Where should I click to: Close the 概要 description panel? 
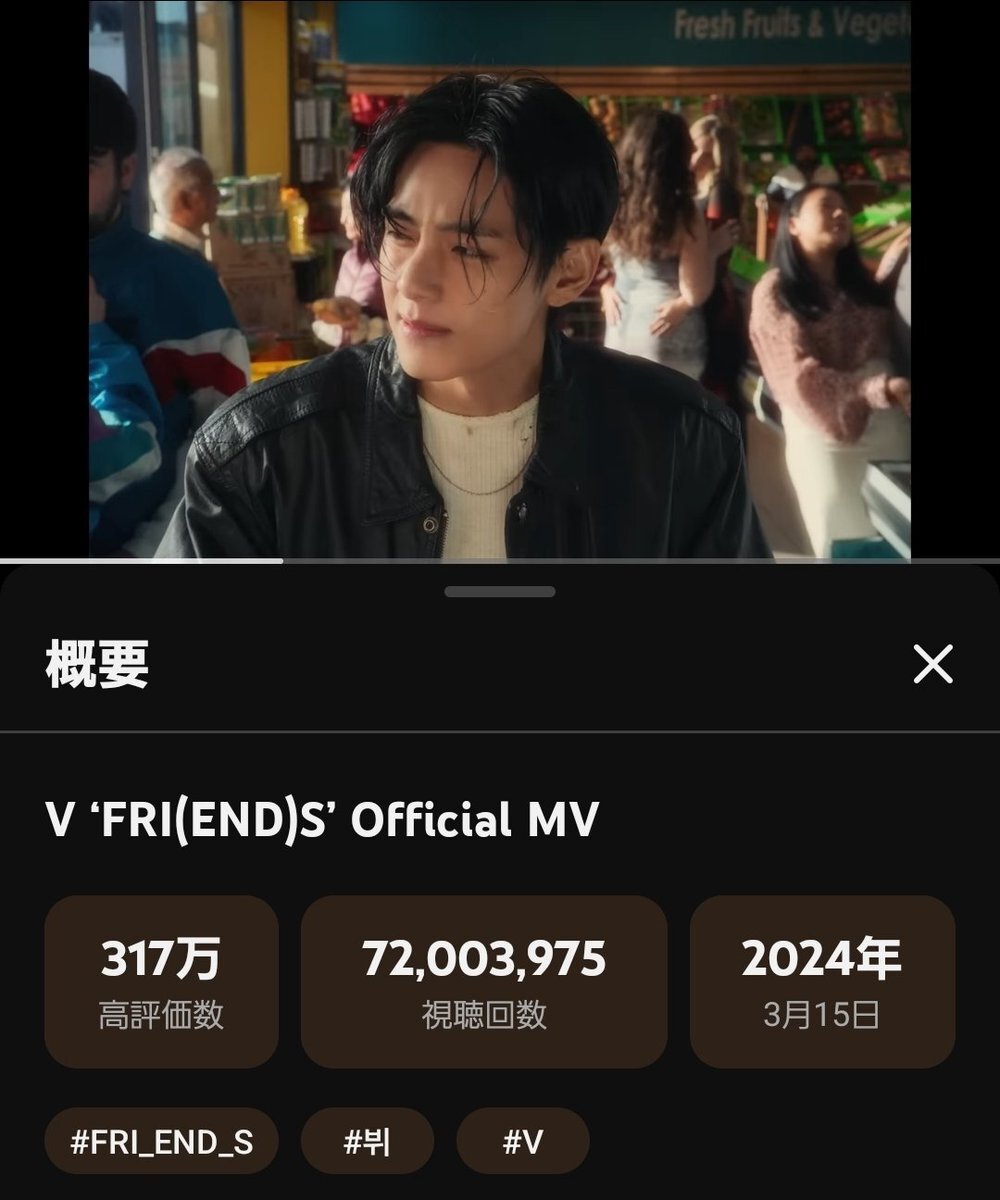tap(932, 664)
